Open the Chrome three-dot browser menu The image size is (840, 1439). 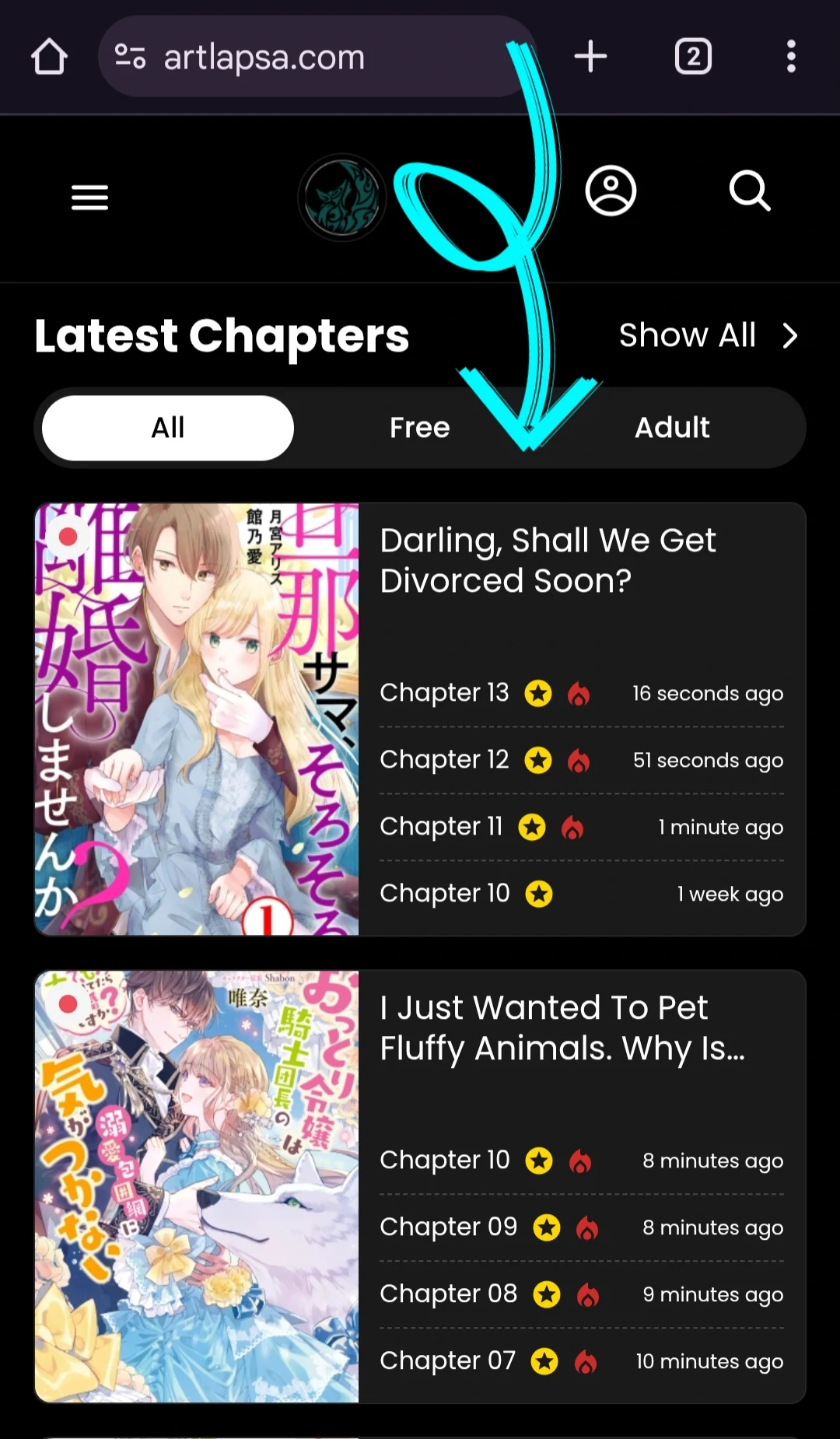(x=791, y=56)
